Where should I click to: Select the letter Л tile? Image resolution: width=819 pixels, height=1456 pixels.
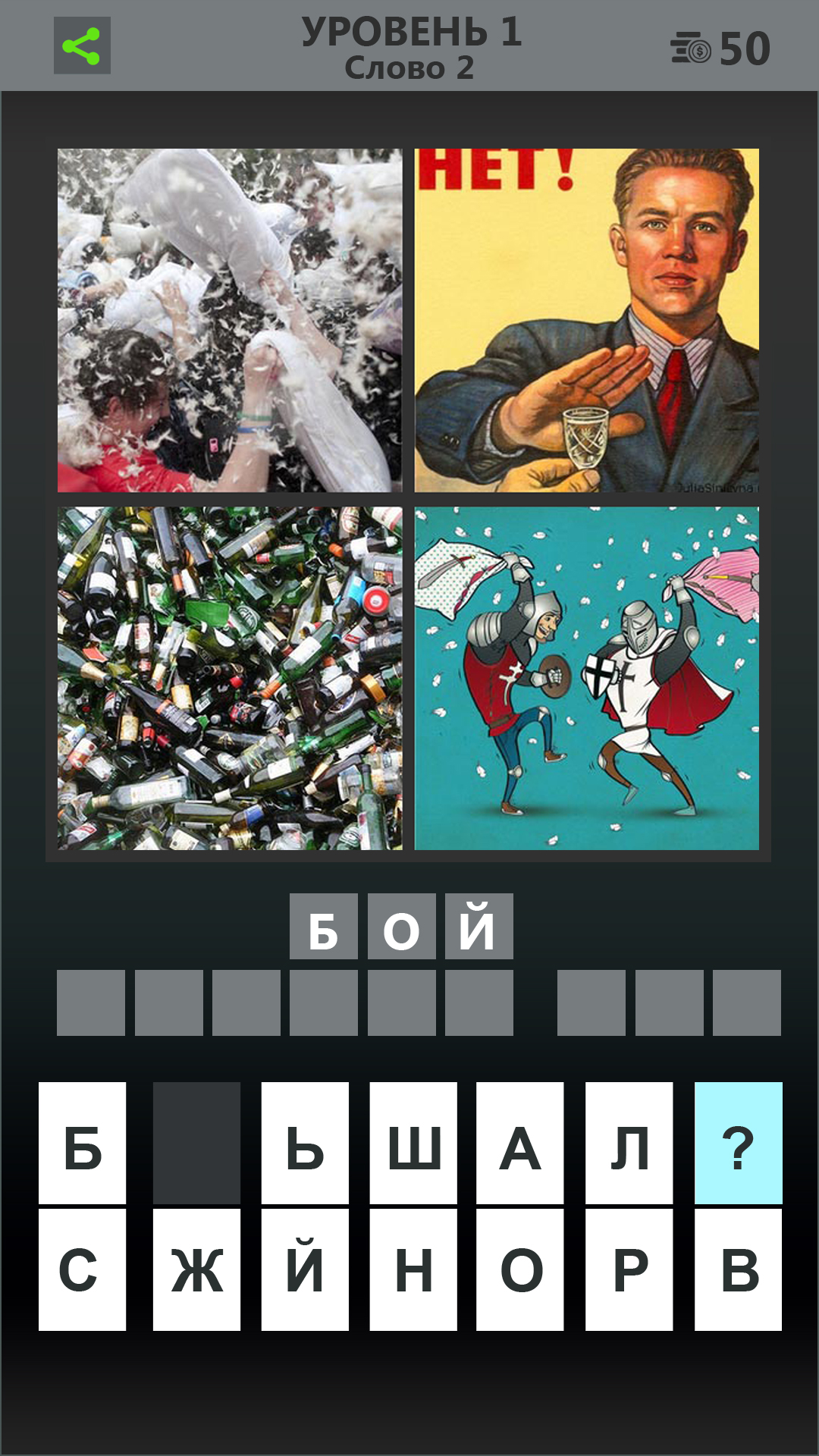[x=629, y=1143]
